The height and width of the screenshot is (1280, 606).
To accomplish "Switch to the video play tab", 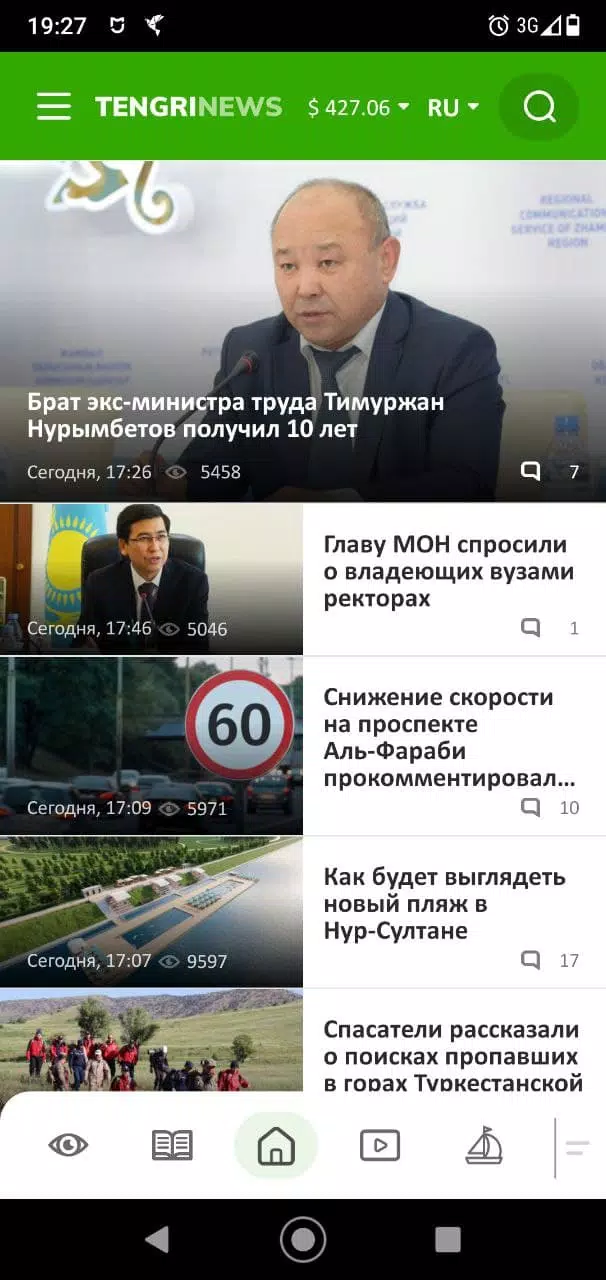I will coord(380,1145).
